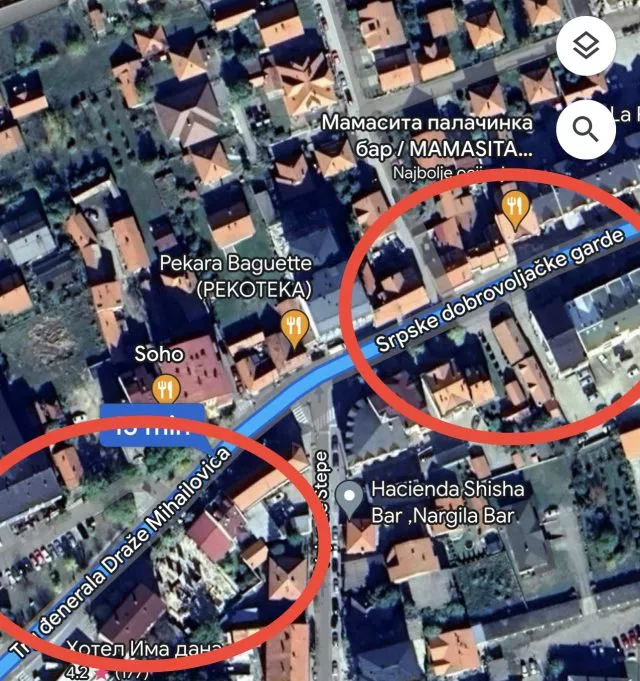Open the map layers selector
The height and width of the screenshot is (681, 640).
(x=586, y=44)
